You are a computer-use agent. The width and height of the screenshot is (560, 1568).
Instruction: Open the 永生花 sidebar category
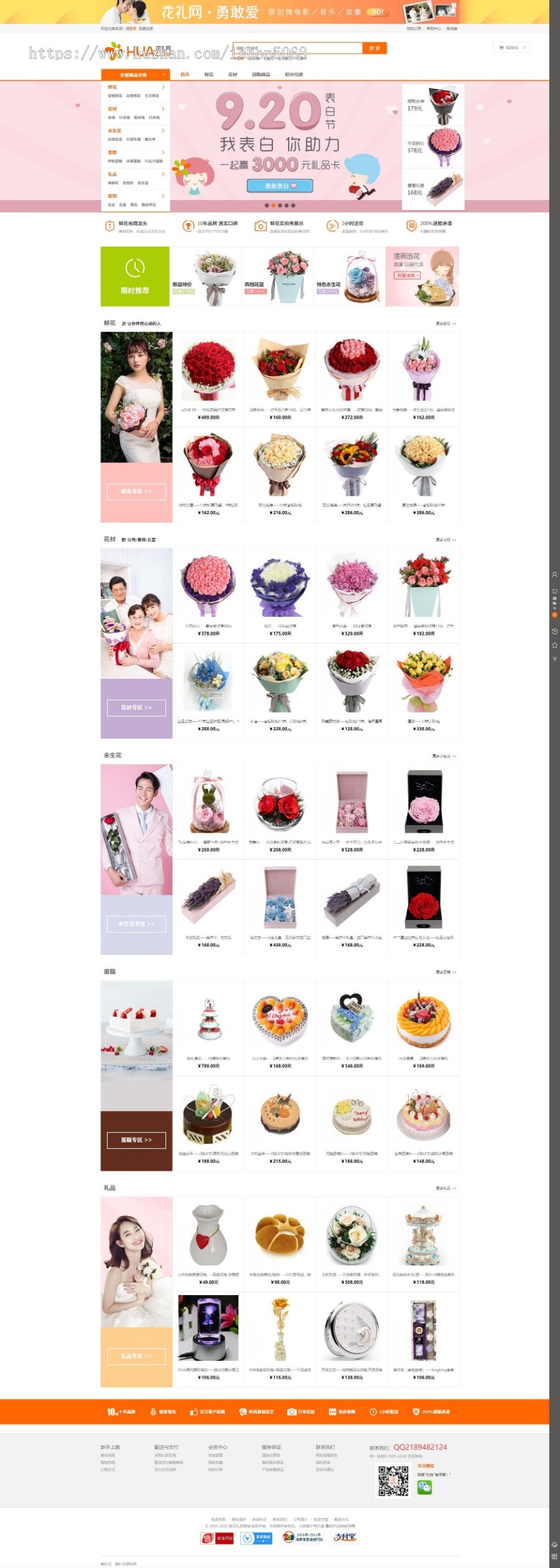(x=115, y=131)
